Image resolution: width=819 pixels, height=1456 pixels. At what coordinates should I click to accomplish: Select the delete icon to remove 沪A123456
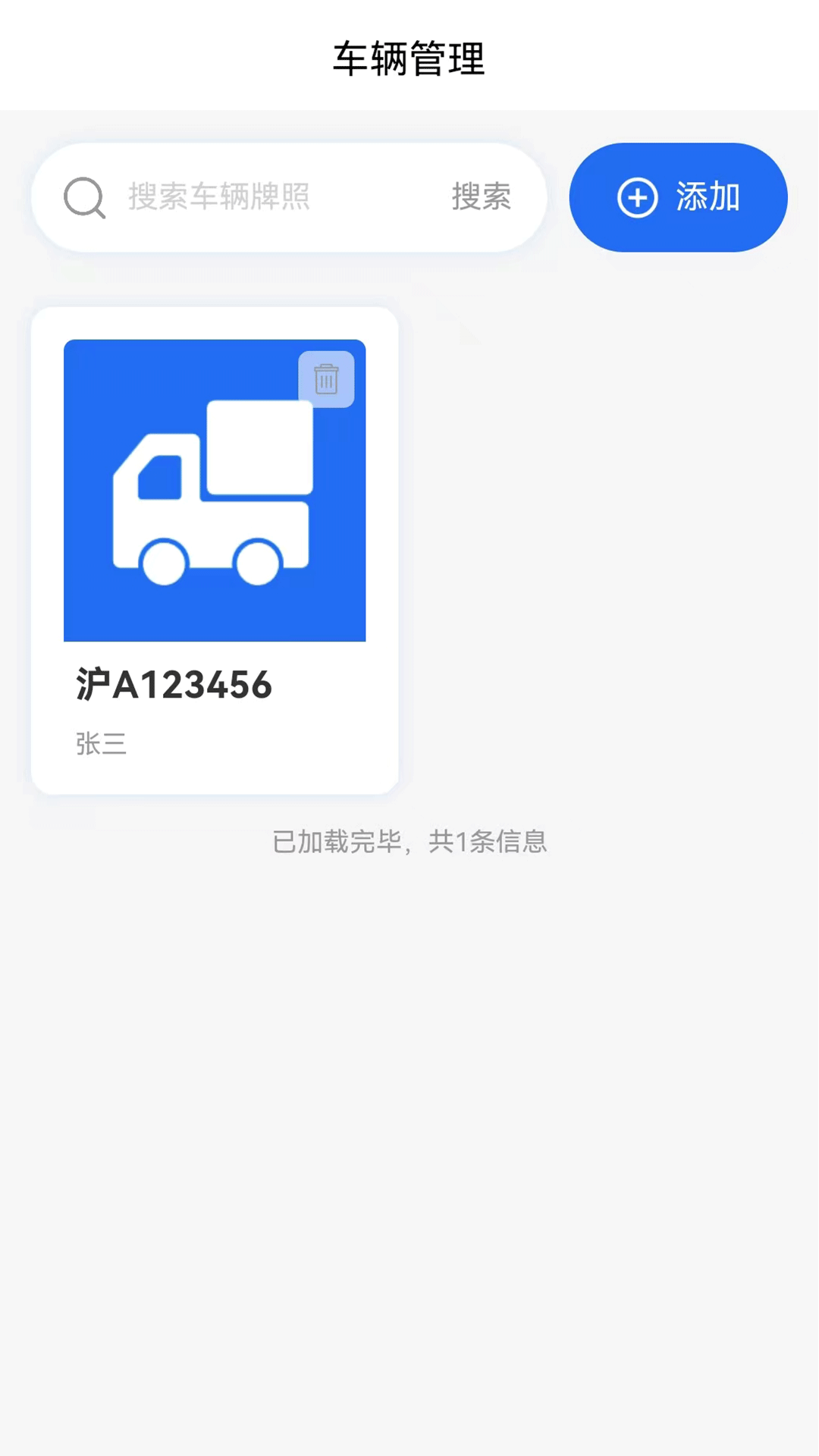pyautogui.click(x=326, y=379)
